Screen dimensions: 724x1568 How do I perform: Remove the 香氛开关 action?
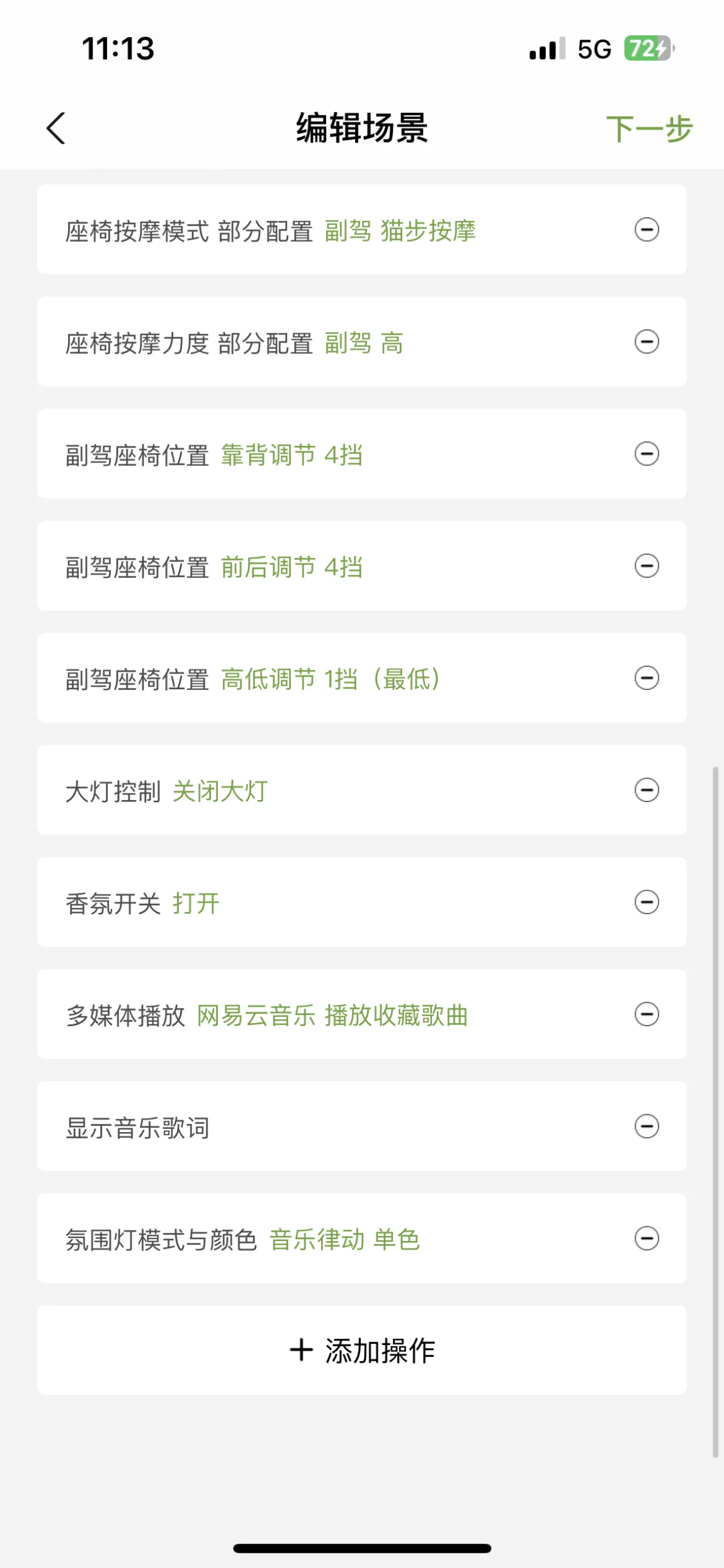647,902
